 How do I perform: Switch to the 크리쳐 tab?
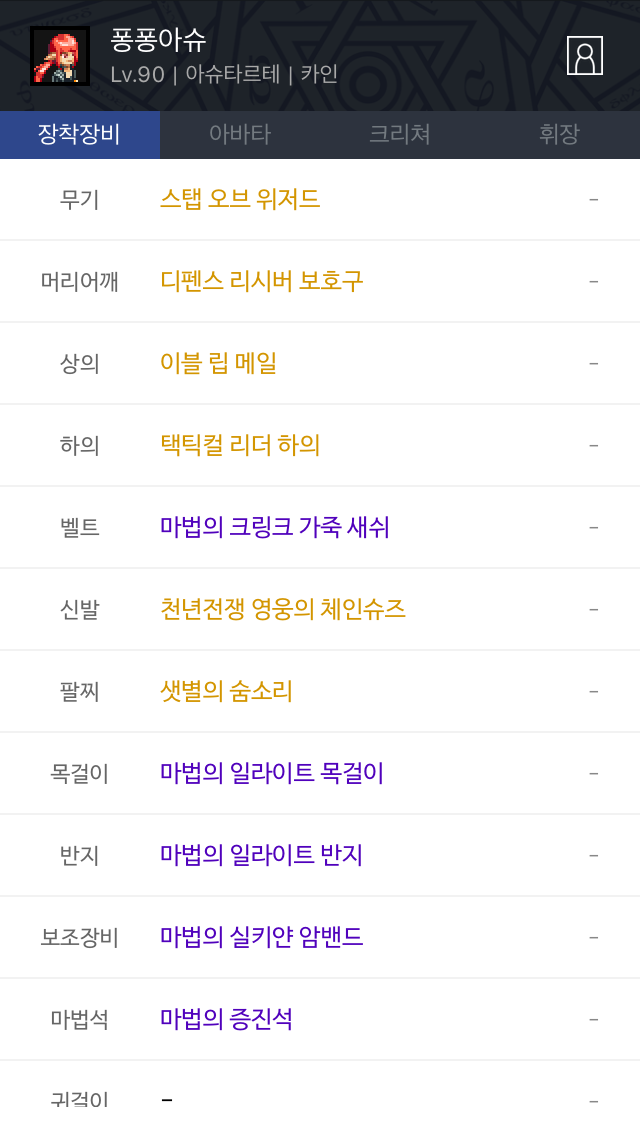[x=400, y=134]
